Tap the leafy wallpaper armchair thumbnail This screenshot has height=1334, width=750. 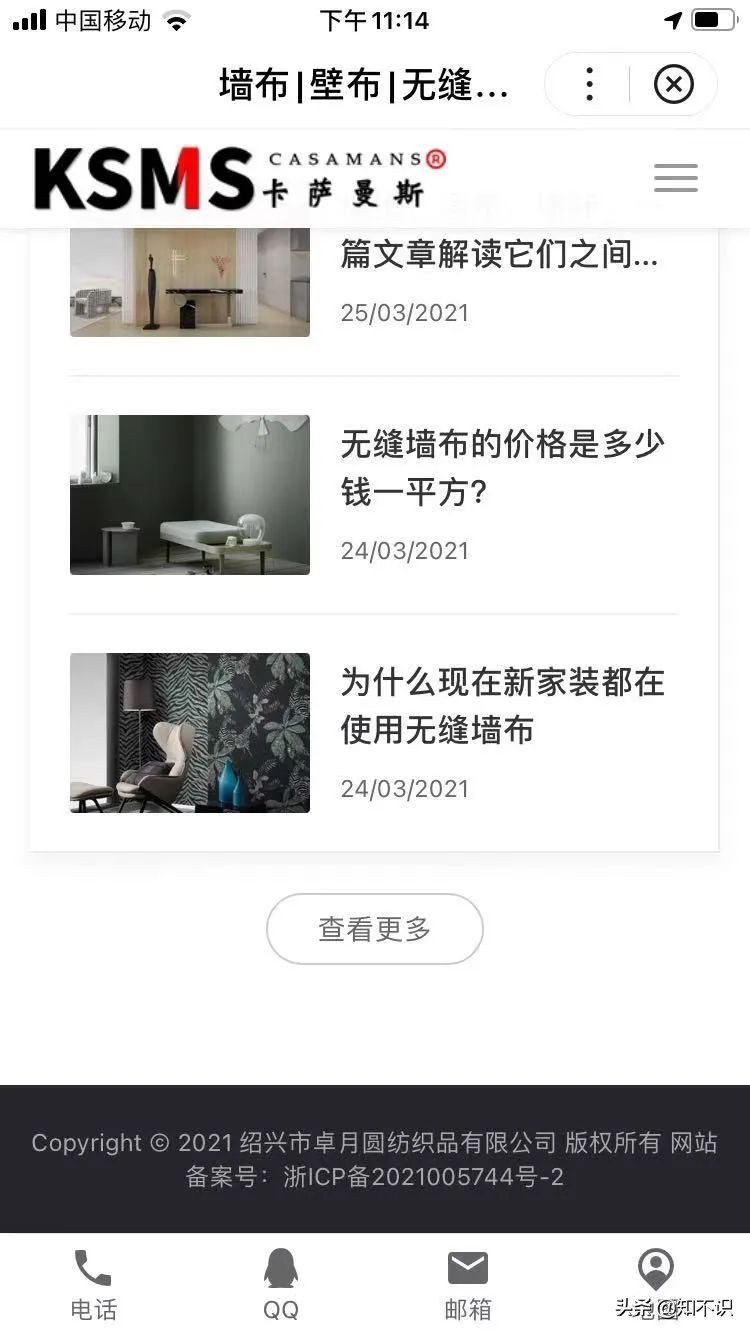(189, 732)
